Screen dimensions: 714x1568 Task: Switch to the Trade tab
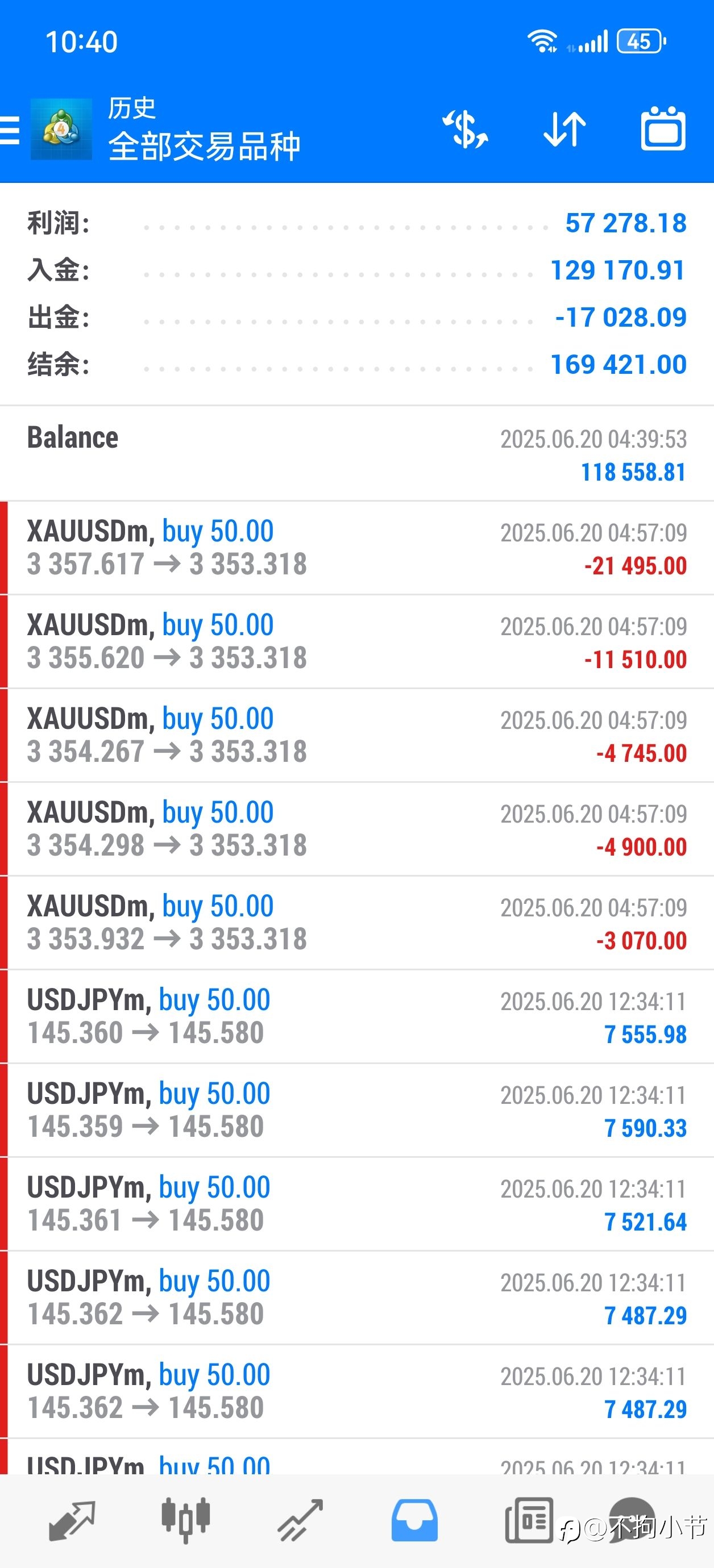tap(300, 1520)
